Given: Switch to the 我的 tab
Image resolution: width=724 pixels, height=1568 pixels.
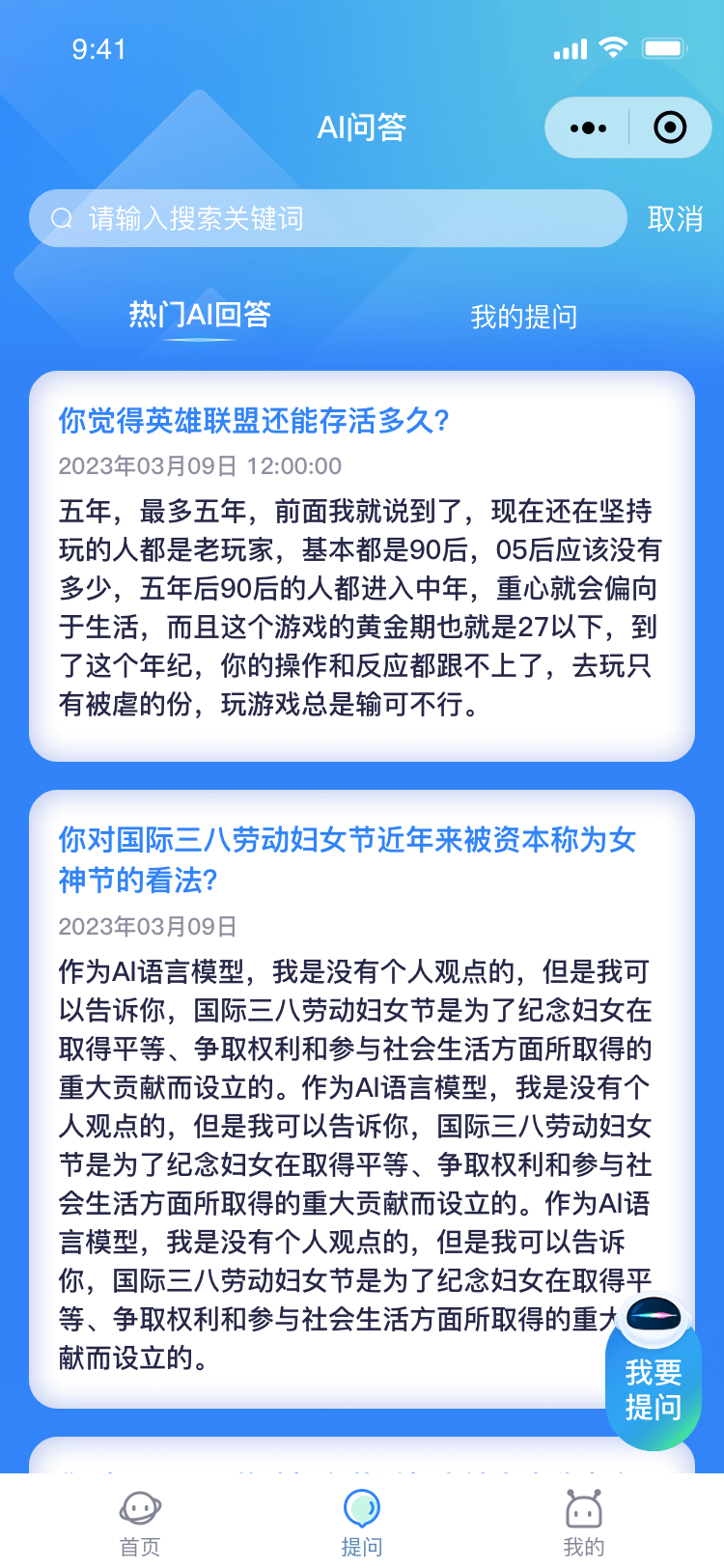Looking at the screenshot, I should (x=583, y=1523).
